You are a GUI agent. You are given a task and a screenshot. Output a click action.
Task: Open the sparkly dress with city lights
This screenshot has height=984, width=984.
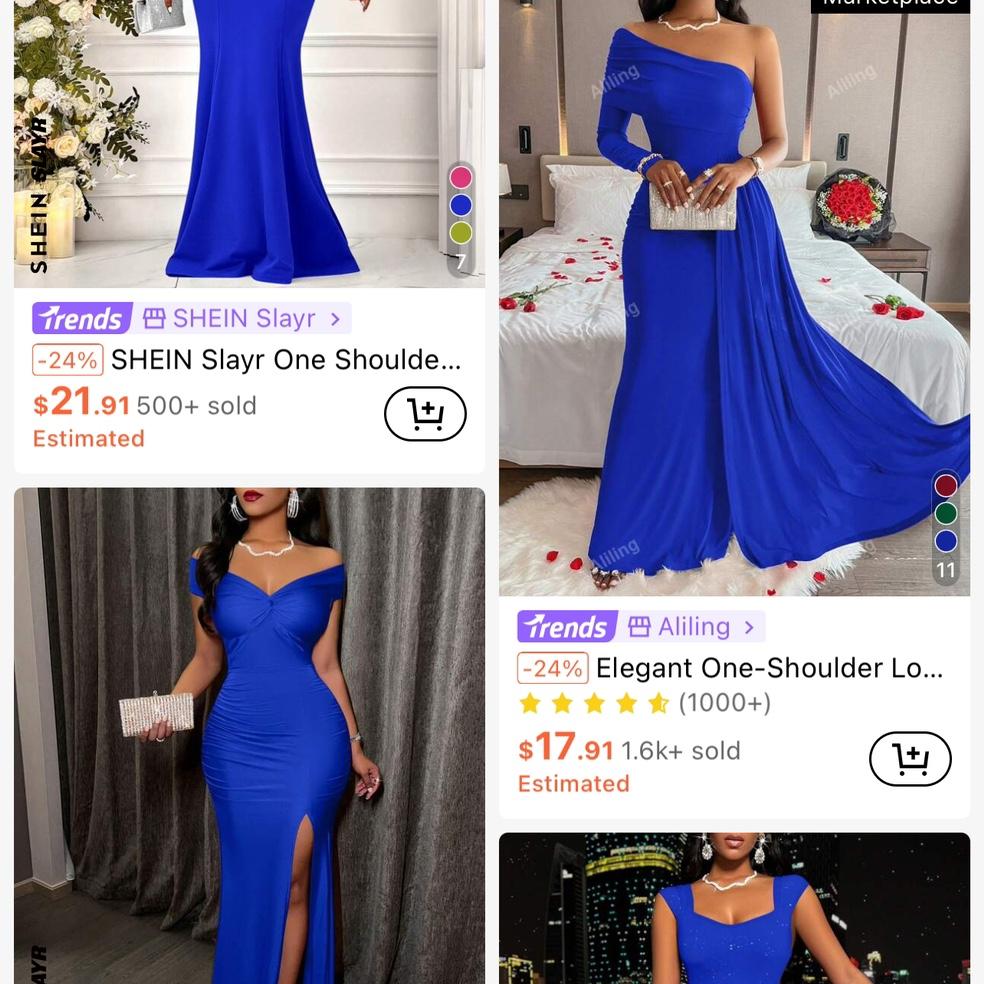pos(734,908)
